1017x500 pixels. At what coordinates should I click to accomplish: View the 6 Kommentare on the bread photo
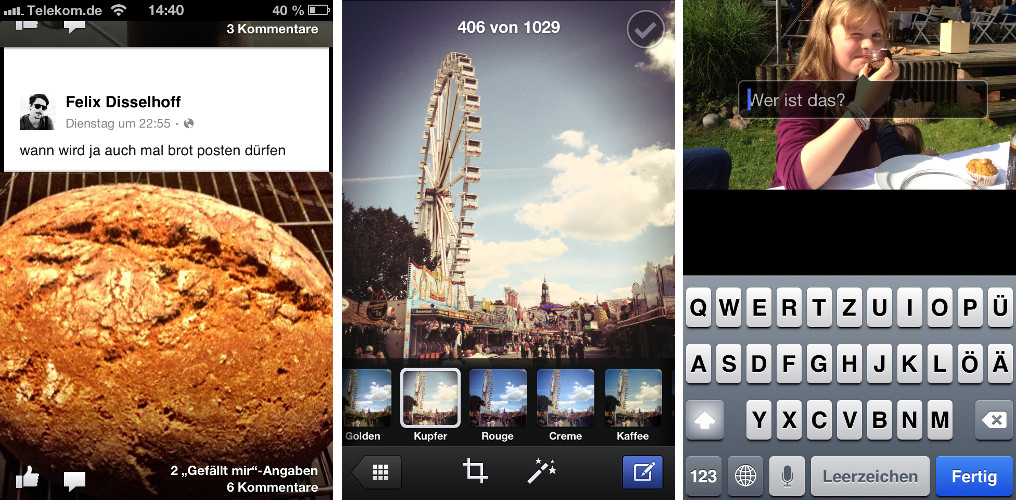(272, 487)
